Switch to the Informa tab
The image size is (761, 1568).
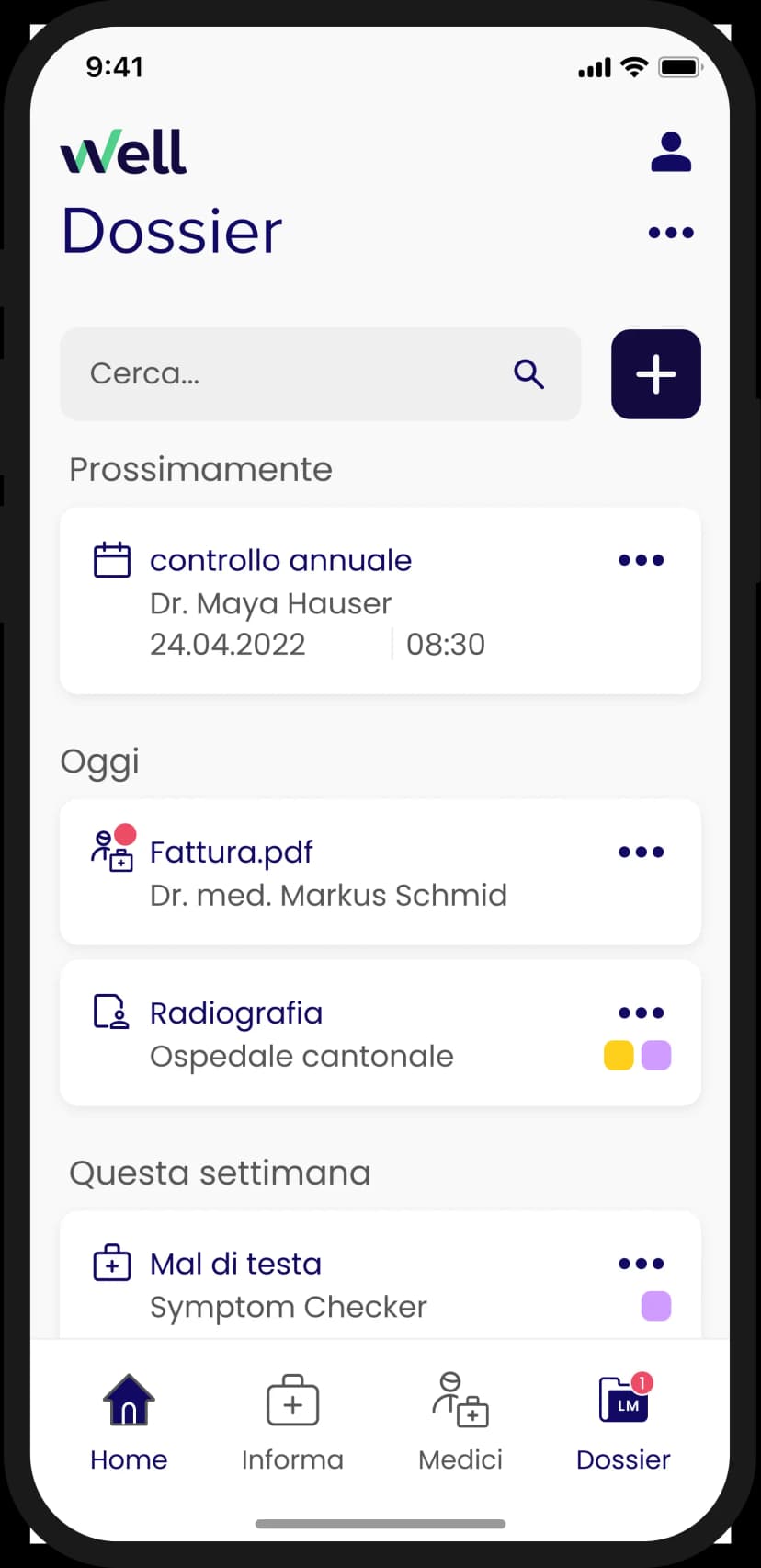tap(292, 1421)
